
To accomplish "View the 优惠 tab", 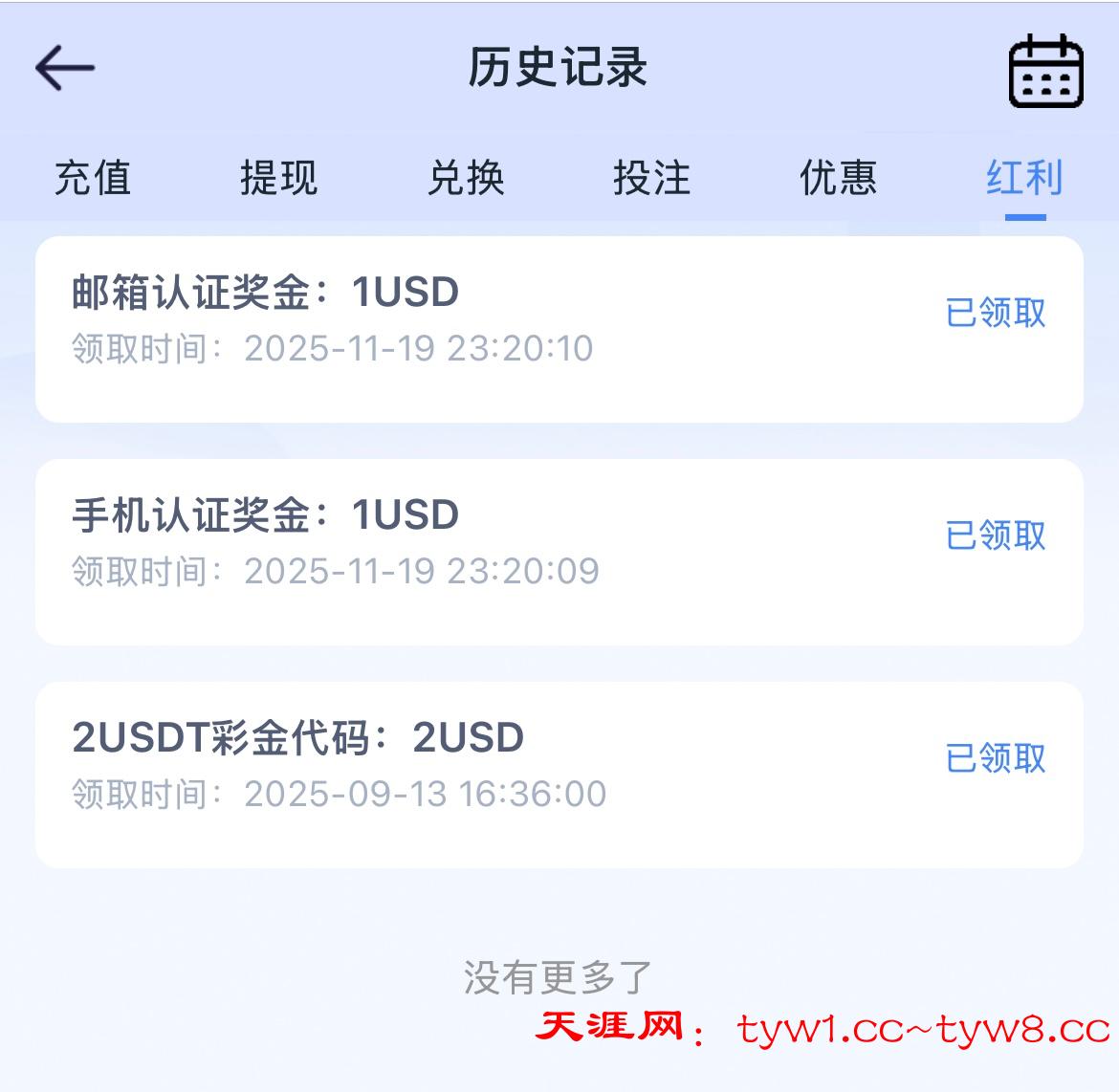I will point(838,178).
